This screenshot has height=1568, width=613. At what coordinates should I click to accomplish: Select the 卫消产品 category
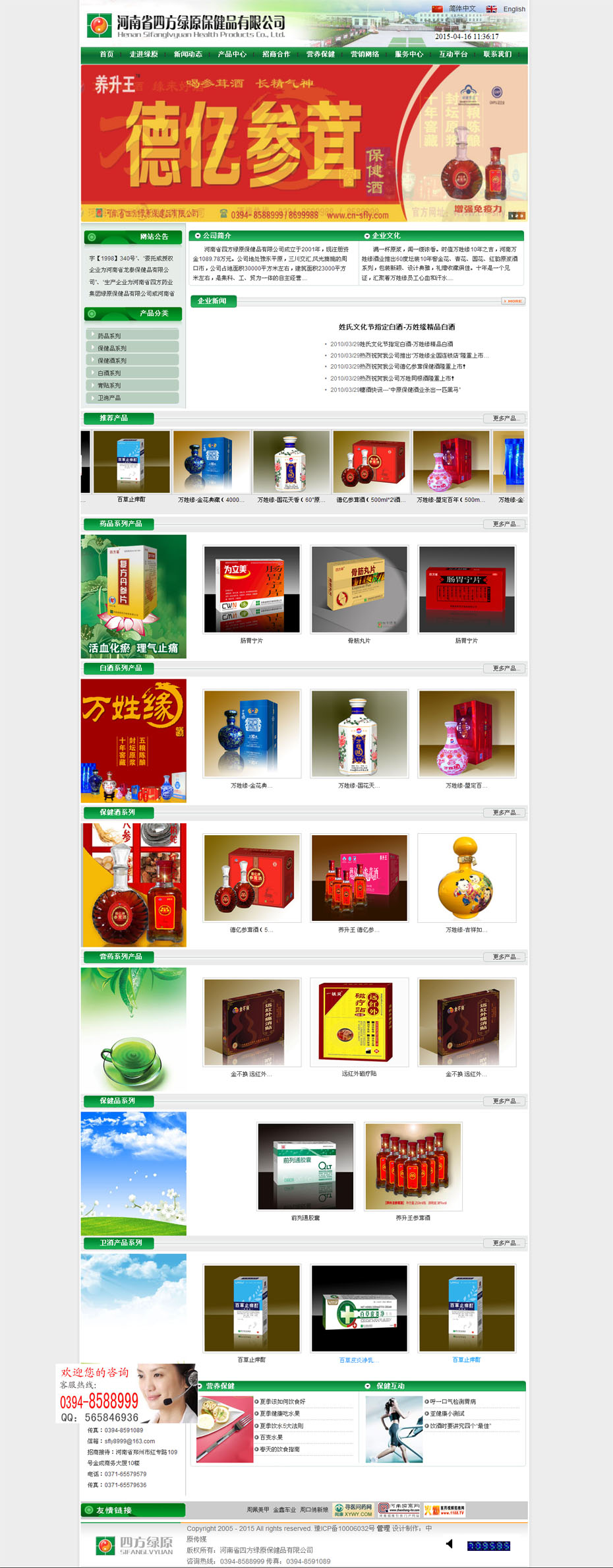109,398
